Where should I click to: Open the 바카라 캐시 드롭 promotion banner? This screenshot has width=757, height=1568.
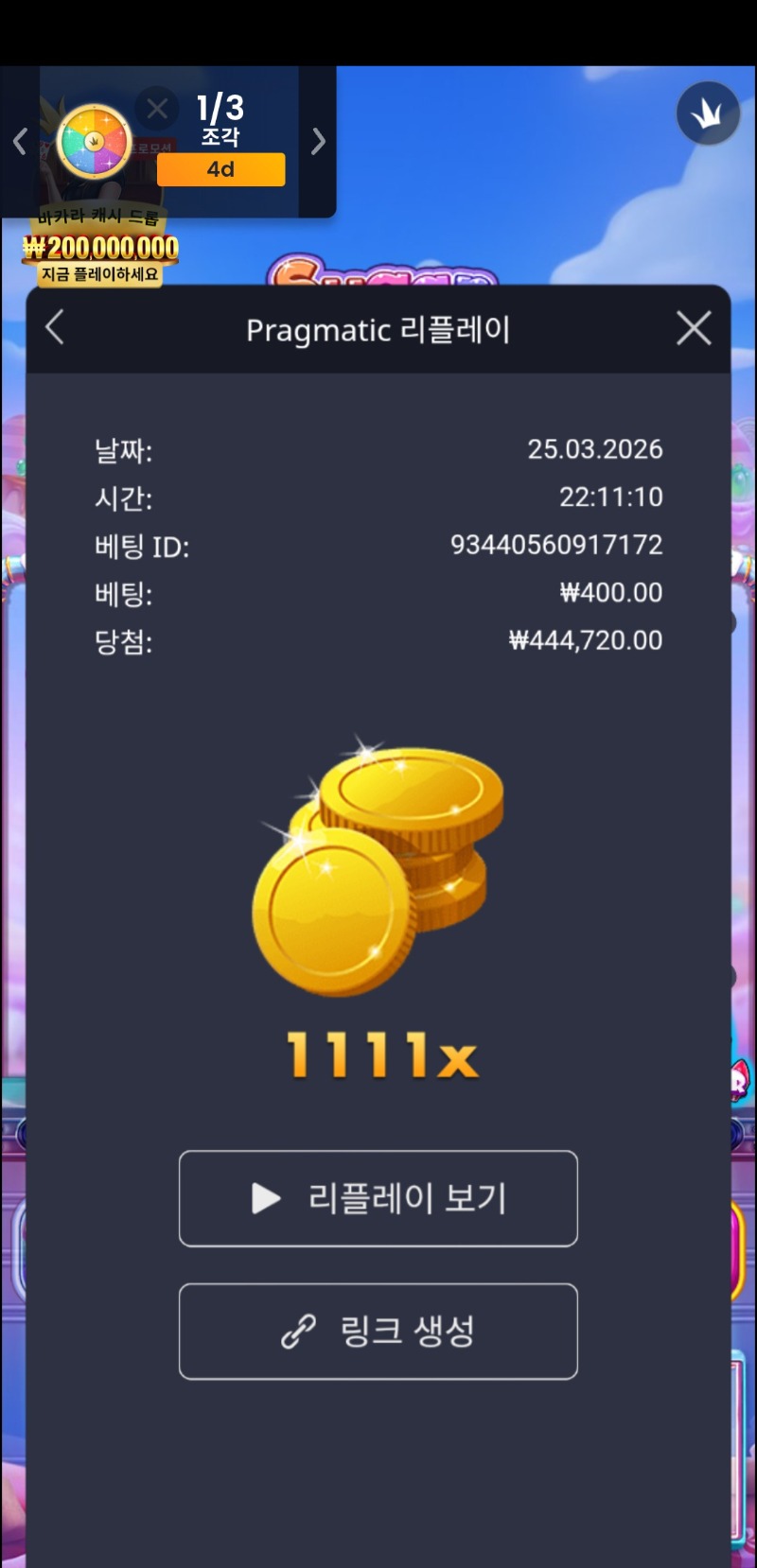point(100,248)
